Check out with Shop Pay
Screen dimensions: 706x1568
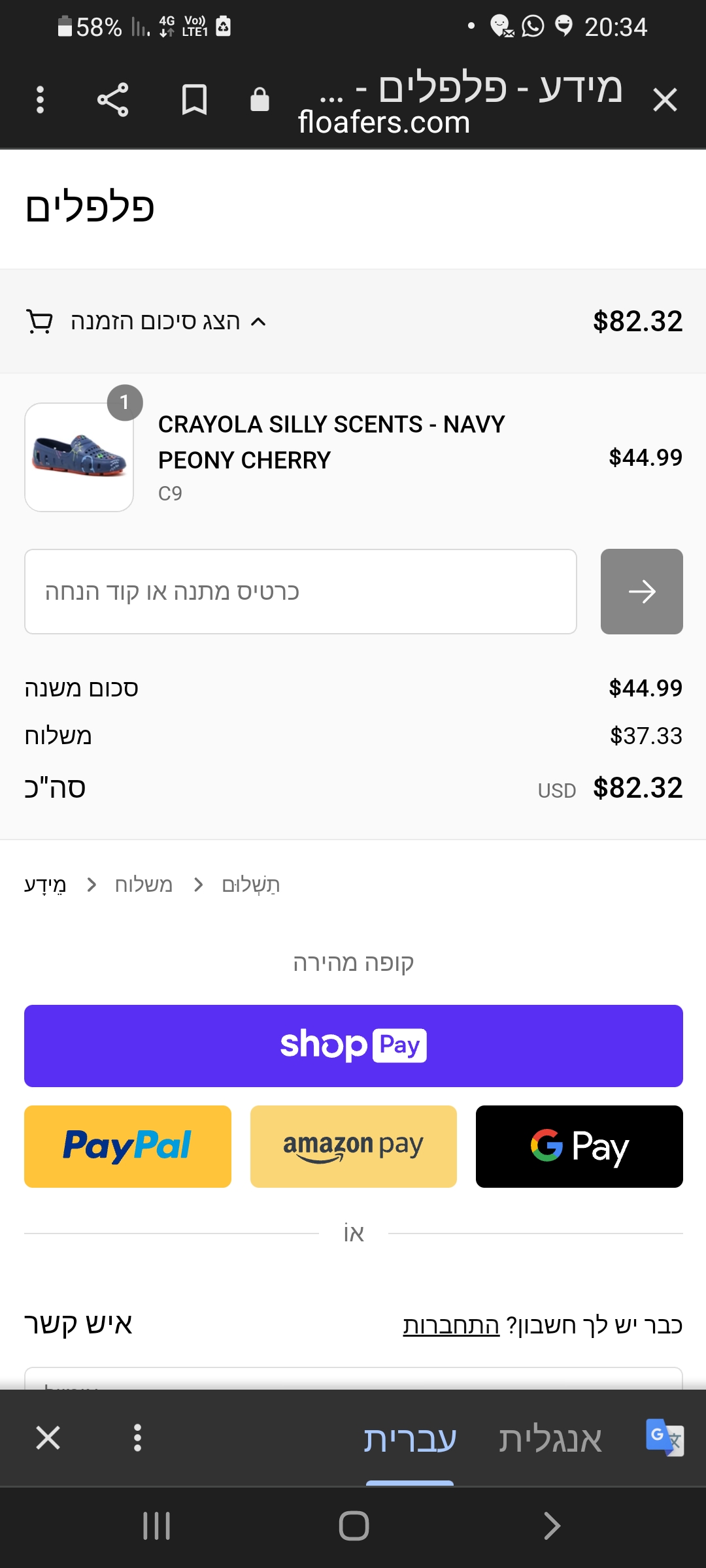[353, 1046]
